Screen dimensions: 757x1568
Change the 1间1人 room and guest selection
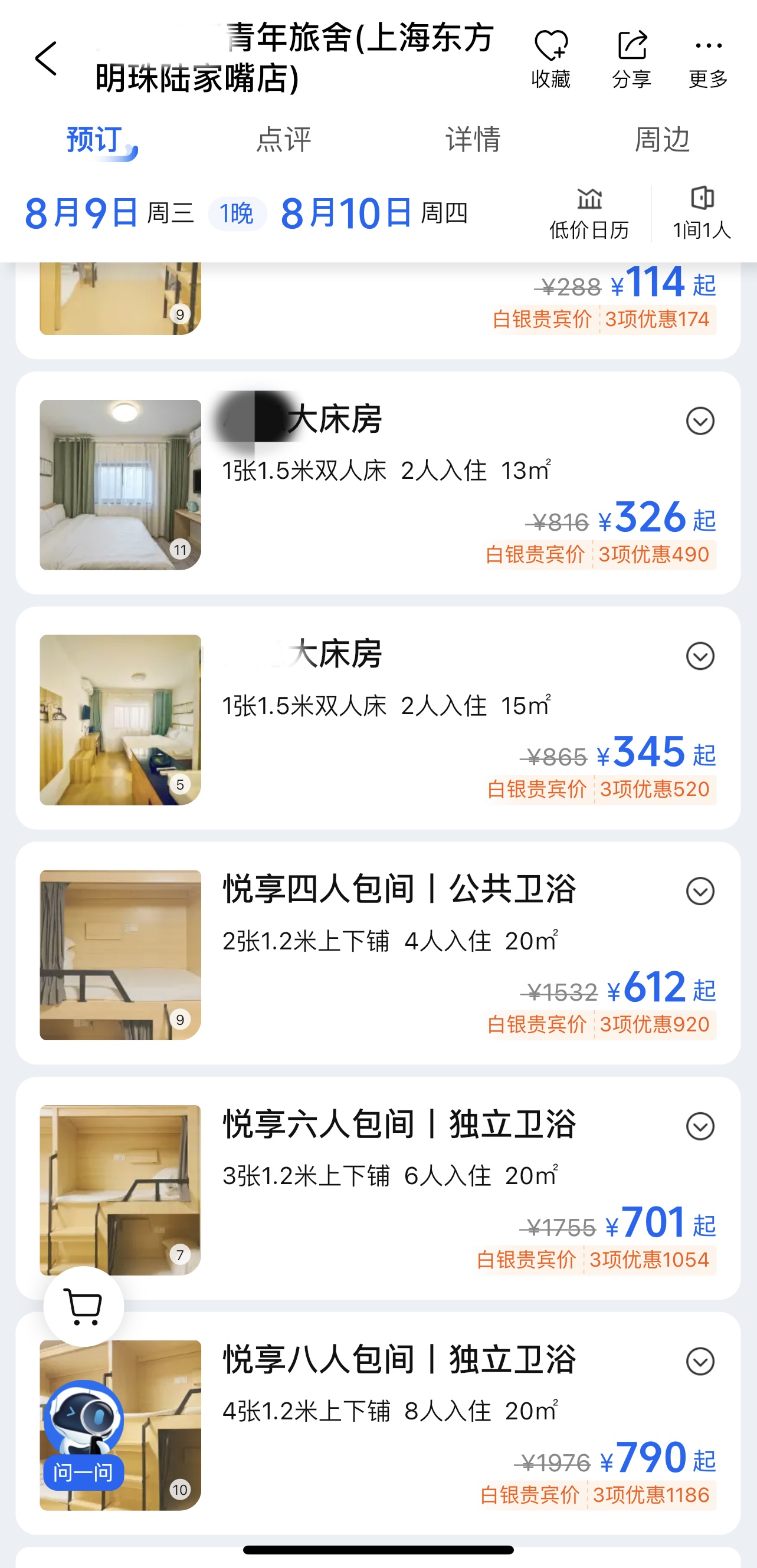[x=702, y=213]
